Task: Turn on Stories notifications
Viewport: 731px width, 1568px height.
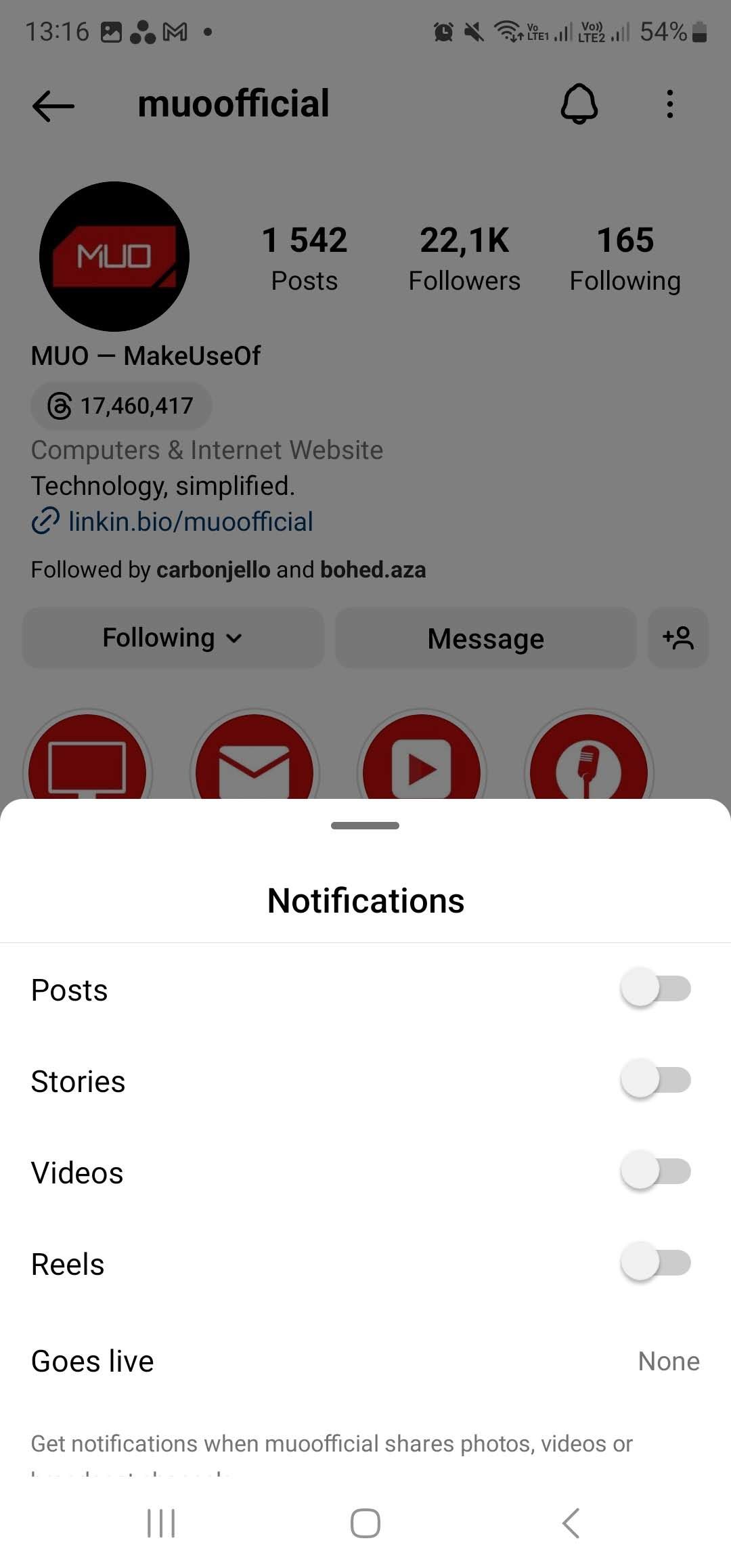Action: coord(654,1081)
